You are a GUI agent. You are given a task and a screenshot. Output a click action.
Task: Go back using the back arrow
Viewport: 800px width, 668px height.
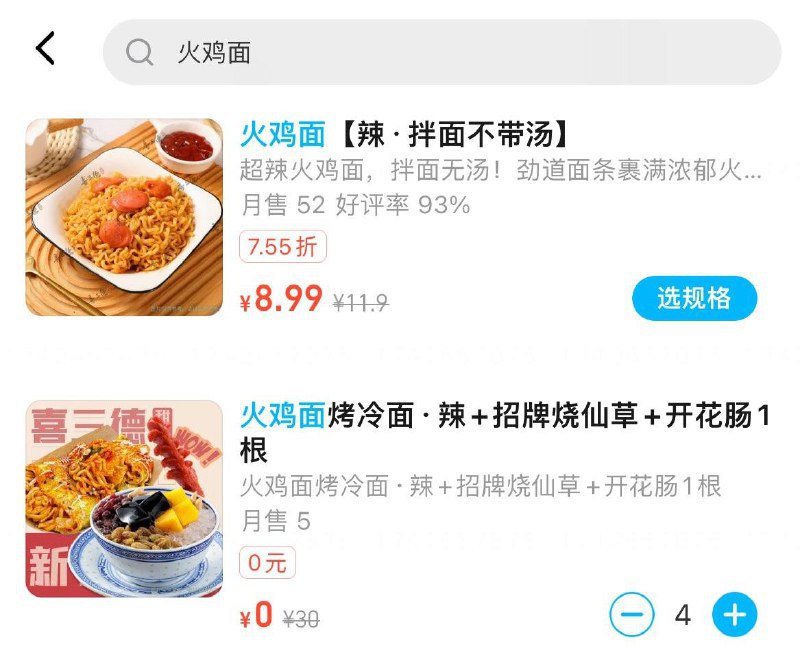[x=45, y=48]
